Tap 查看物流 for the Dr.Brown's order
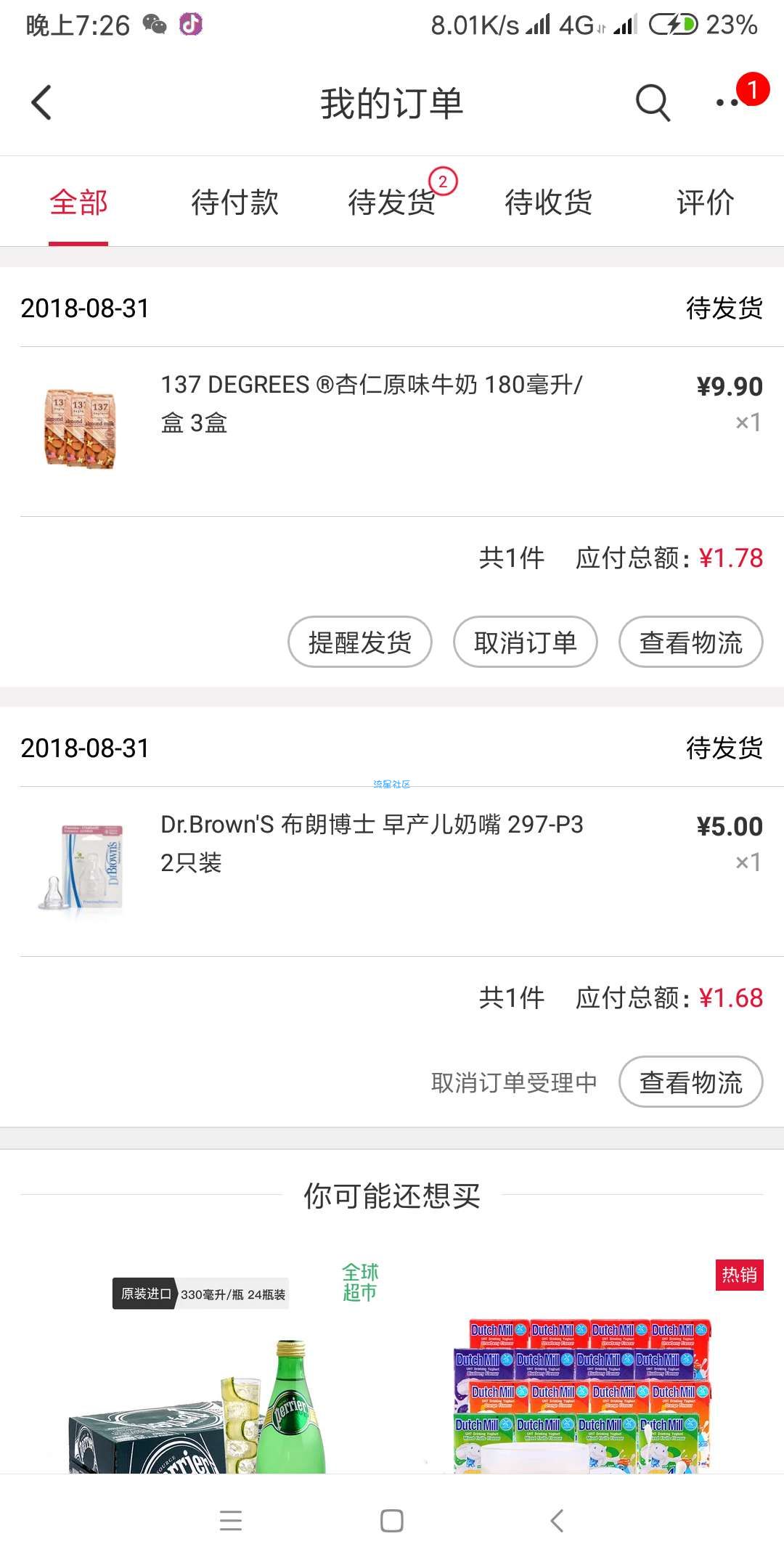Screen dimensions: 784x1568 tap(690, 1082)
